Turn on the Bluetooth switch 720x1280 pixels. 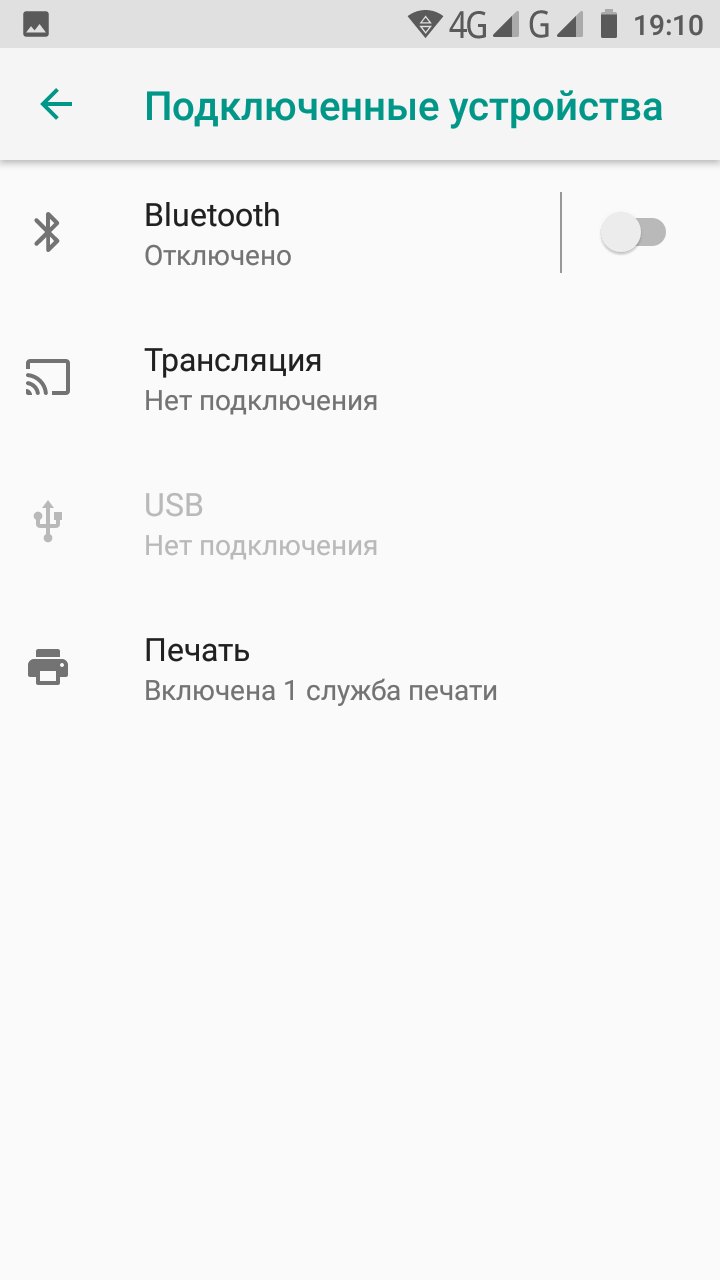coord(633,233)
